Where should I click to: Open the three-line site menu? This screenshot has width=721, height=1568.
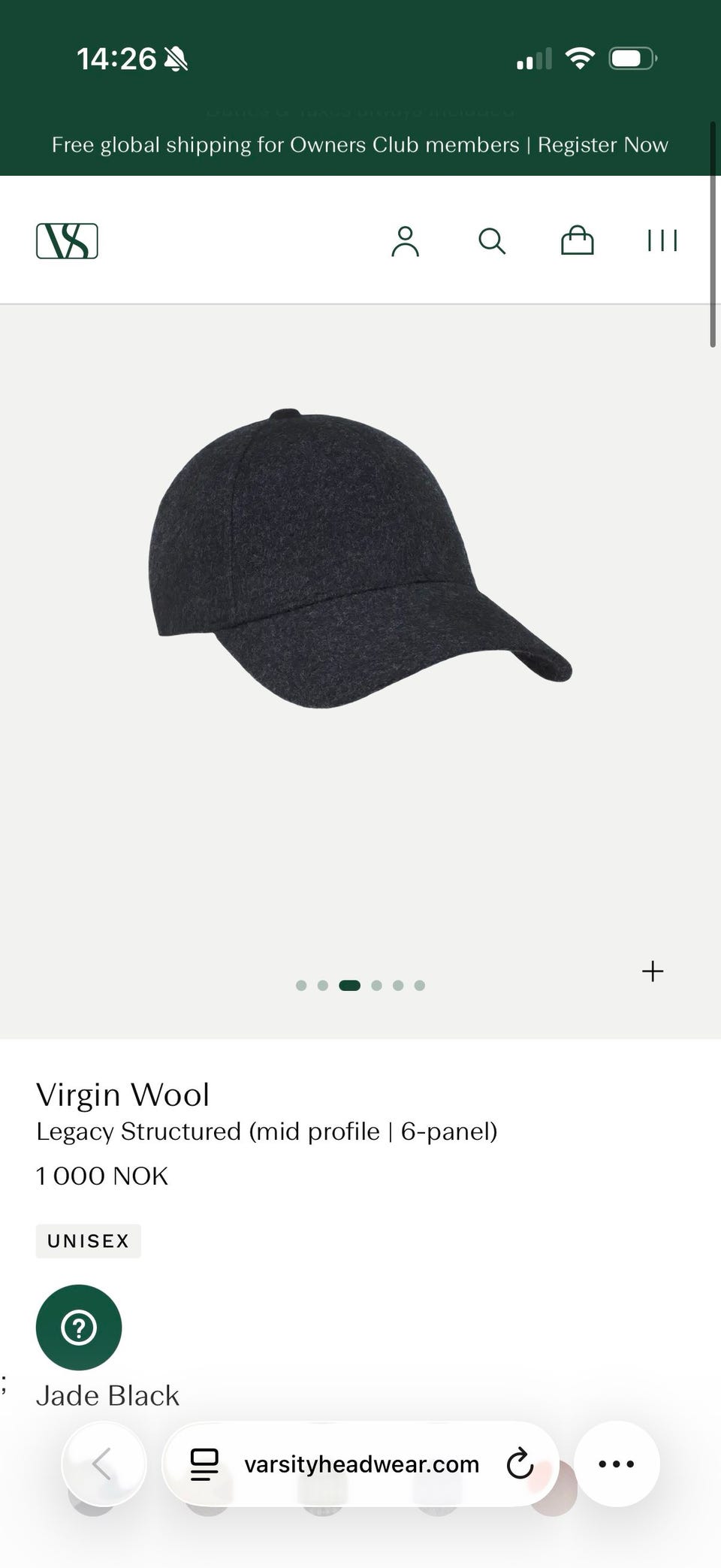[662, 241]
